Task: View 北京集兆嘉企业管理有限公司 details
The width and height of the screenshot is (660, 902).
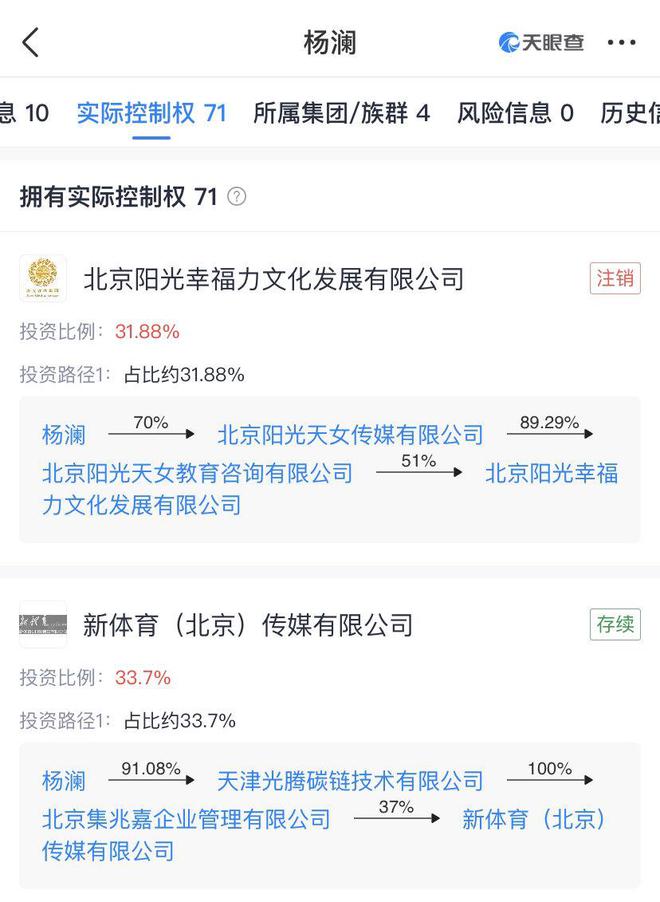Action: tap(186, 819)
